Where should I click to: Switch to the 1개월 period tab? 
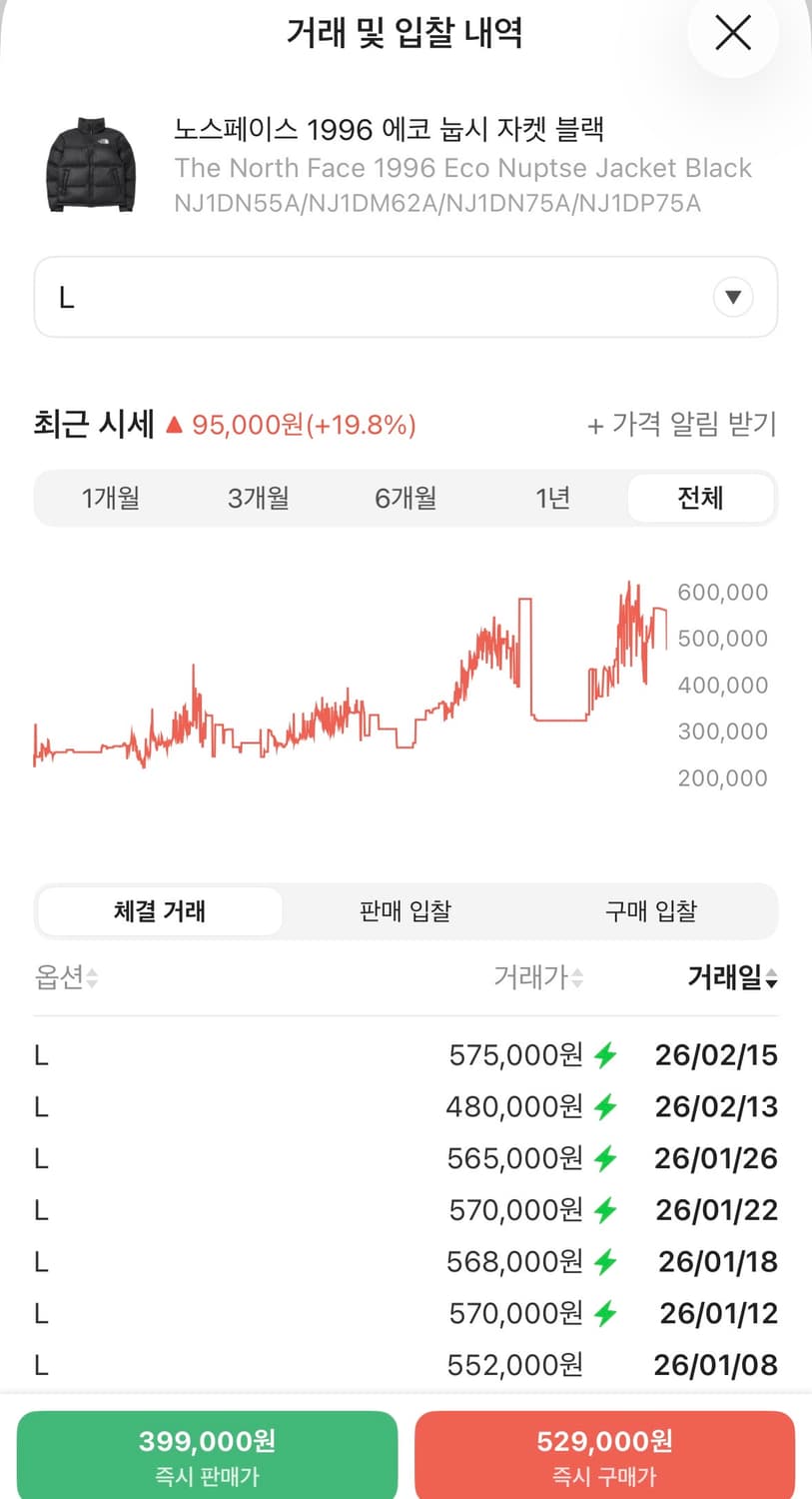112,498
